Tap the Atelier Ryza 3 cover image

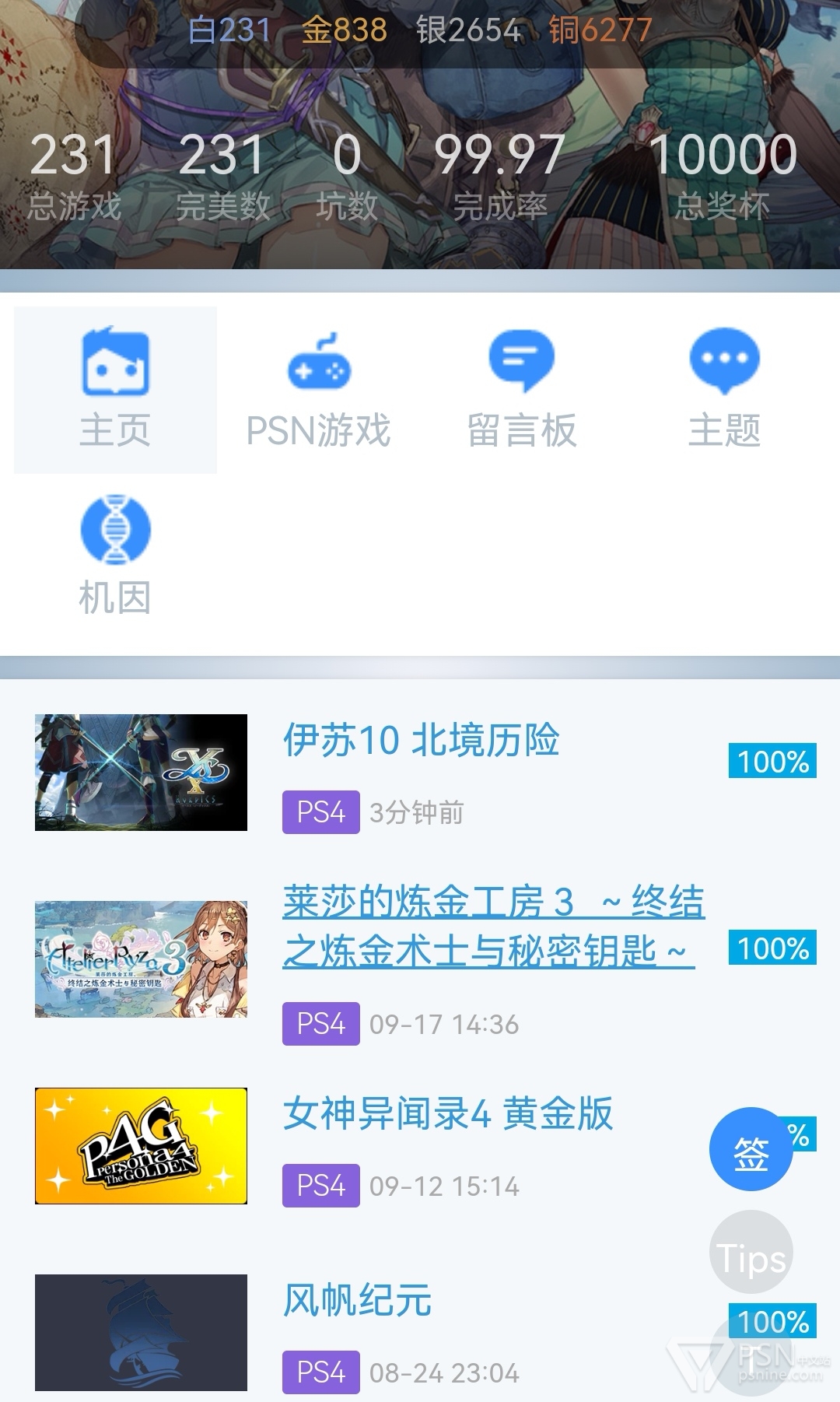point(141,959)
